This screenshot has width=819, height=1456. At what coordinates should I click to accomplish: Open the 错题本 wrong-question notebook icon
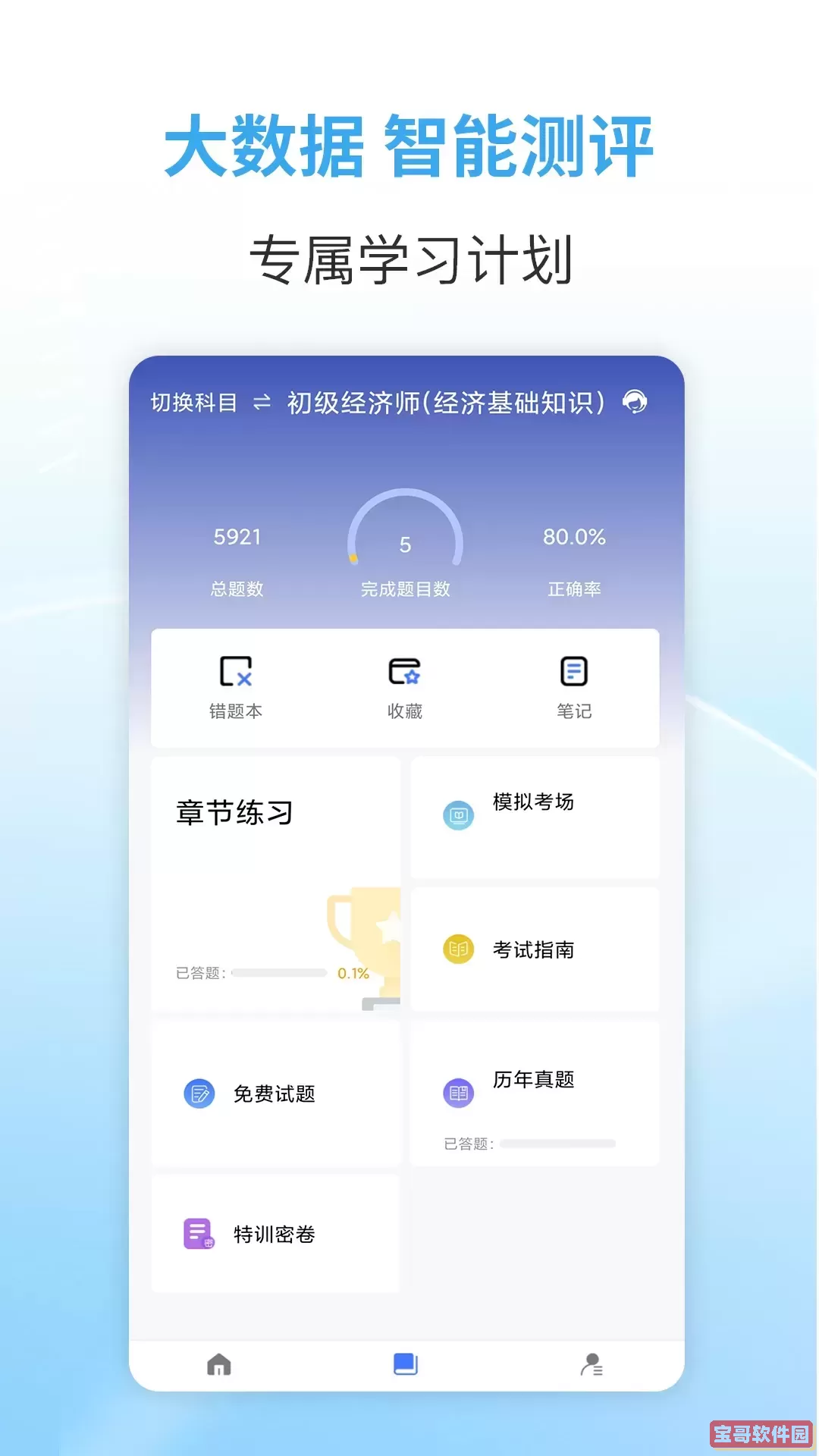235,671
